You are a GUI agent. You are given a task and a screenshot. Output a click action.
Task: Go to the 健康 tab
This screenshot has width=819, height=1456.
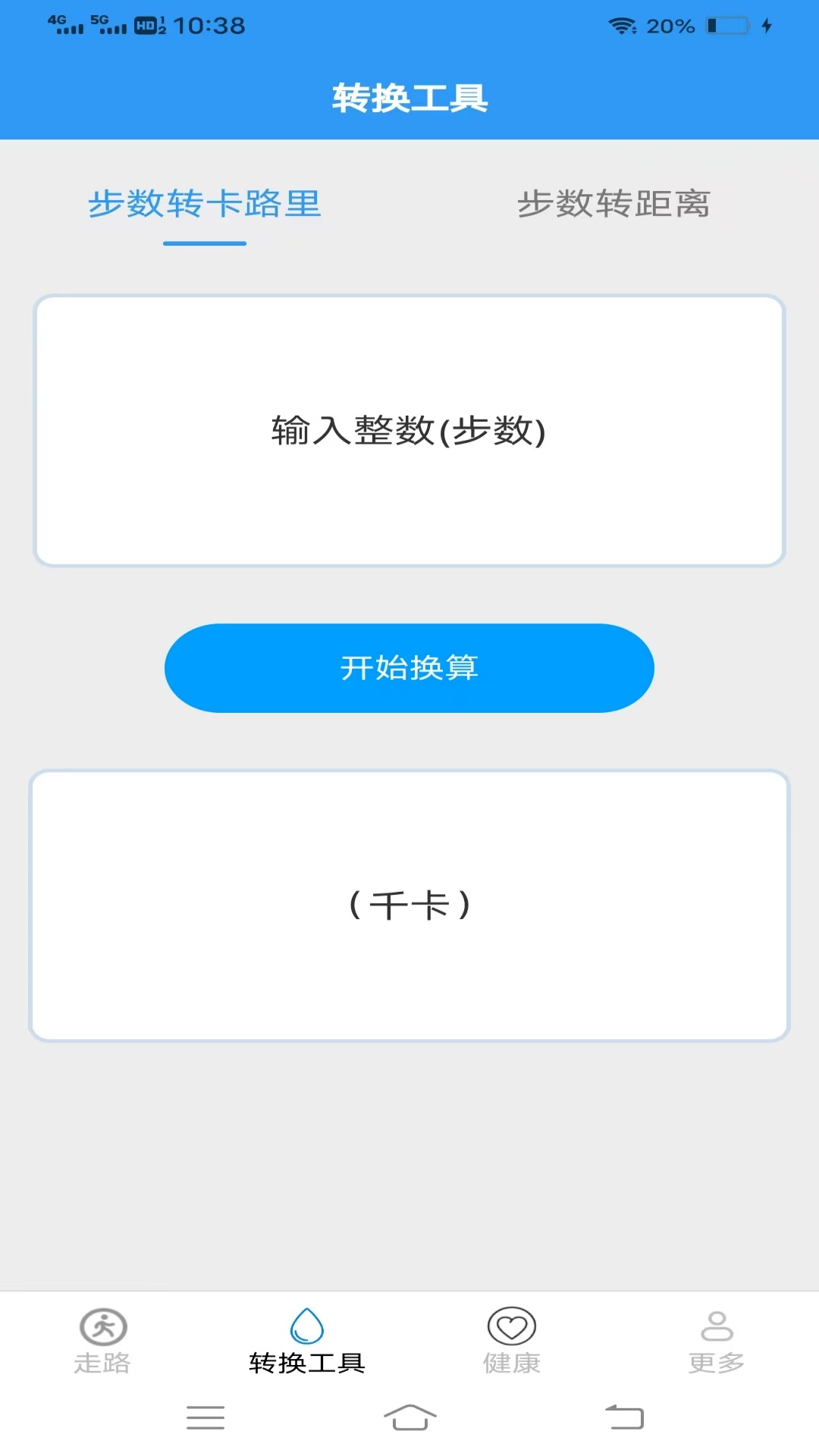512,1341
